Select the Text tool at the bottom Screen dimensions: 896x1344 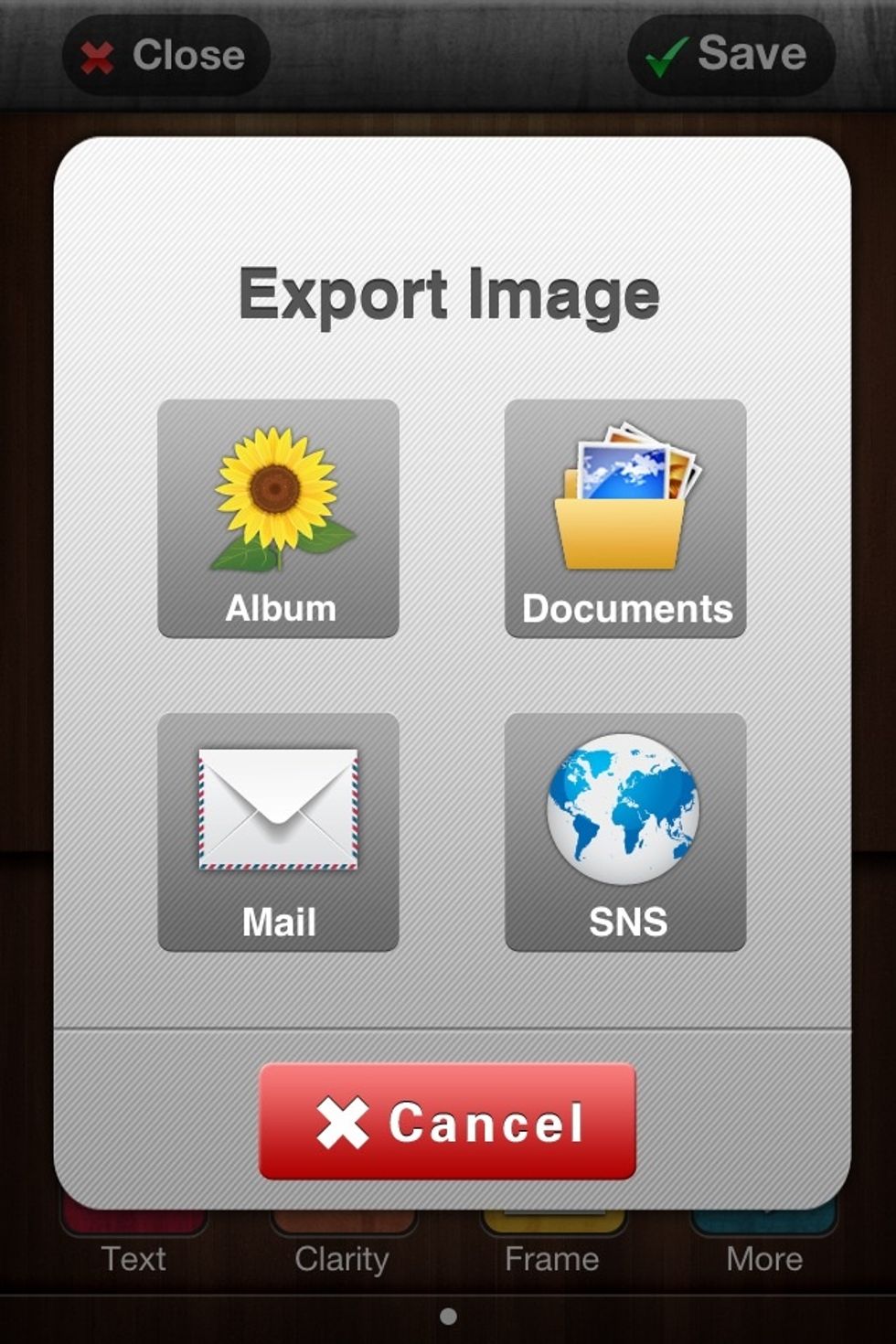133,1259
